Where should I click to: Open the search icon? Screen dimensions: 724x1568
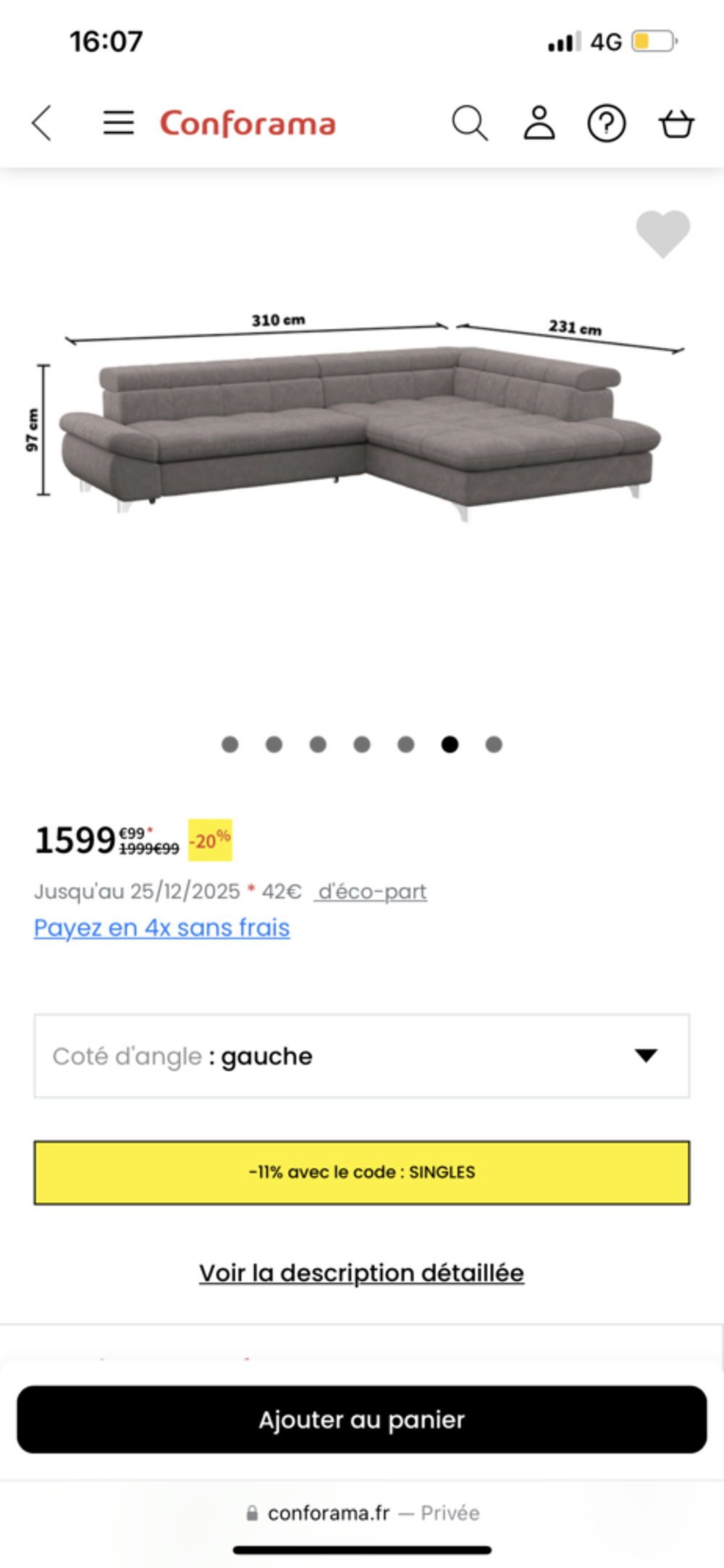(x=471, y=123)
